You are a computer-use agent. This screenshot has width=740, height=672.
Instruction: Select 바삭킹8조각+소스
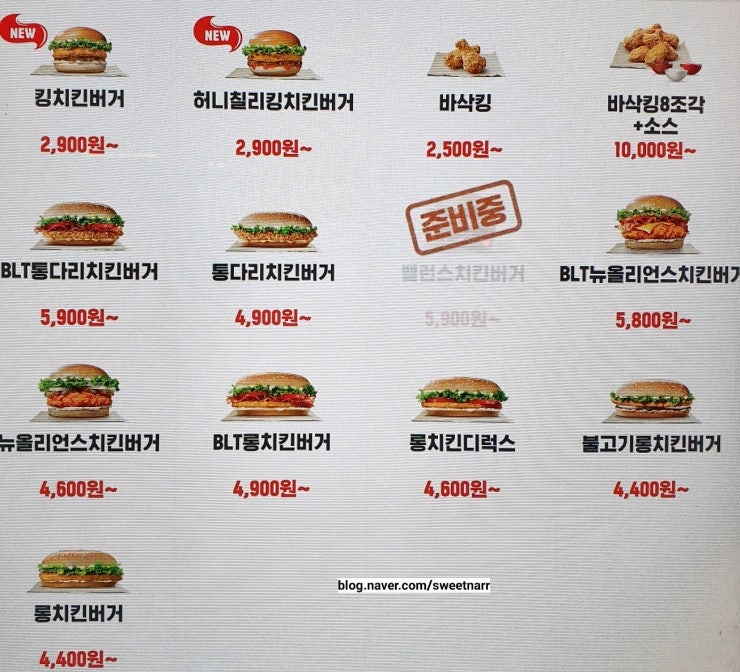(x=654, y=52)
